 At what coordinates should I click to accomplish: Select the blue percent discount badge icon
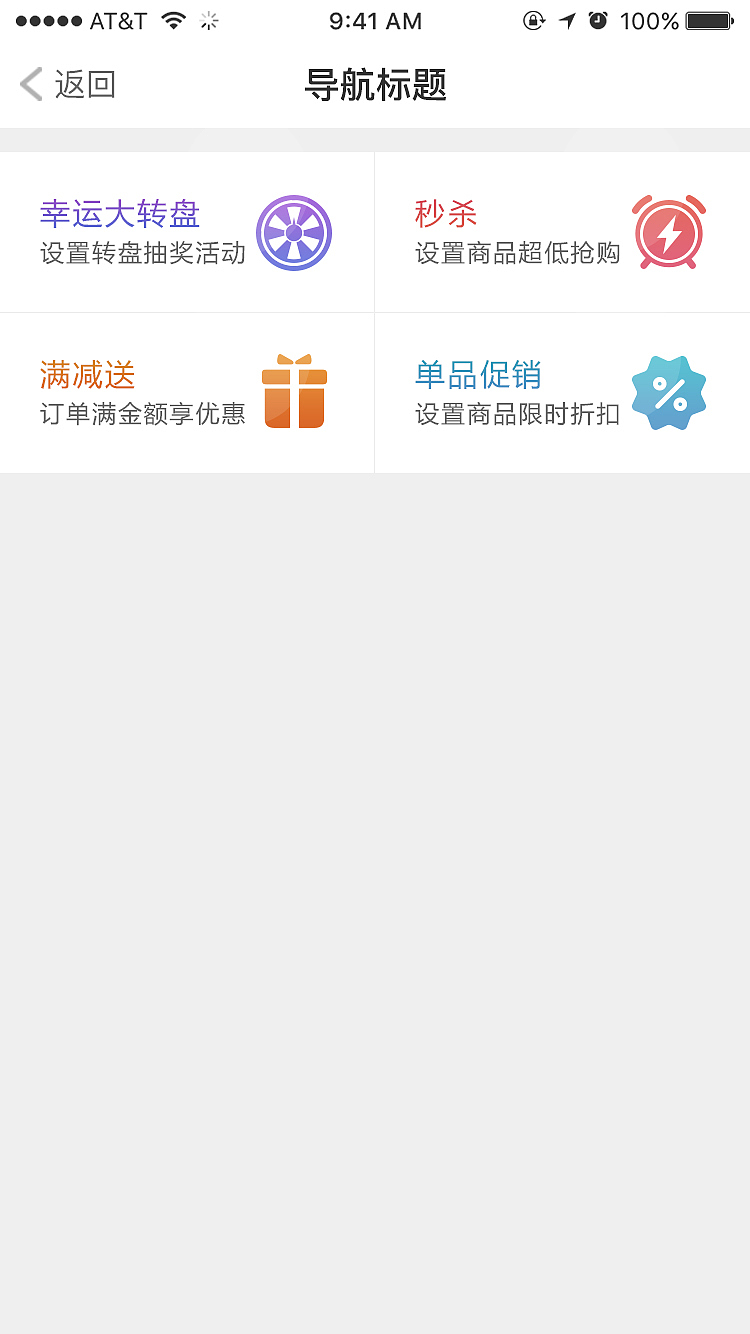click(668, 392)
